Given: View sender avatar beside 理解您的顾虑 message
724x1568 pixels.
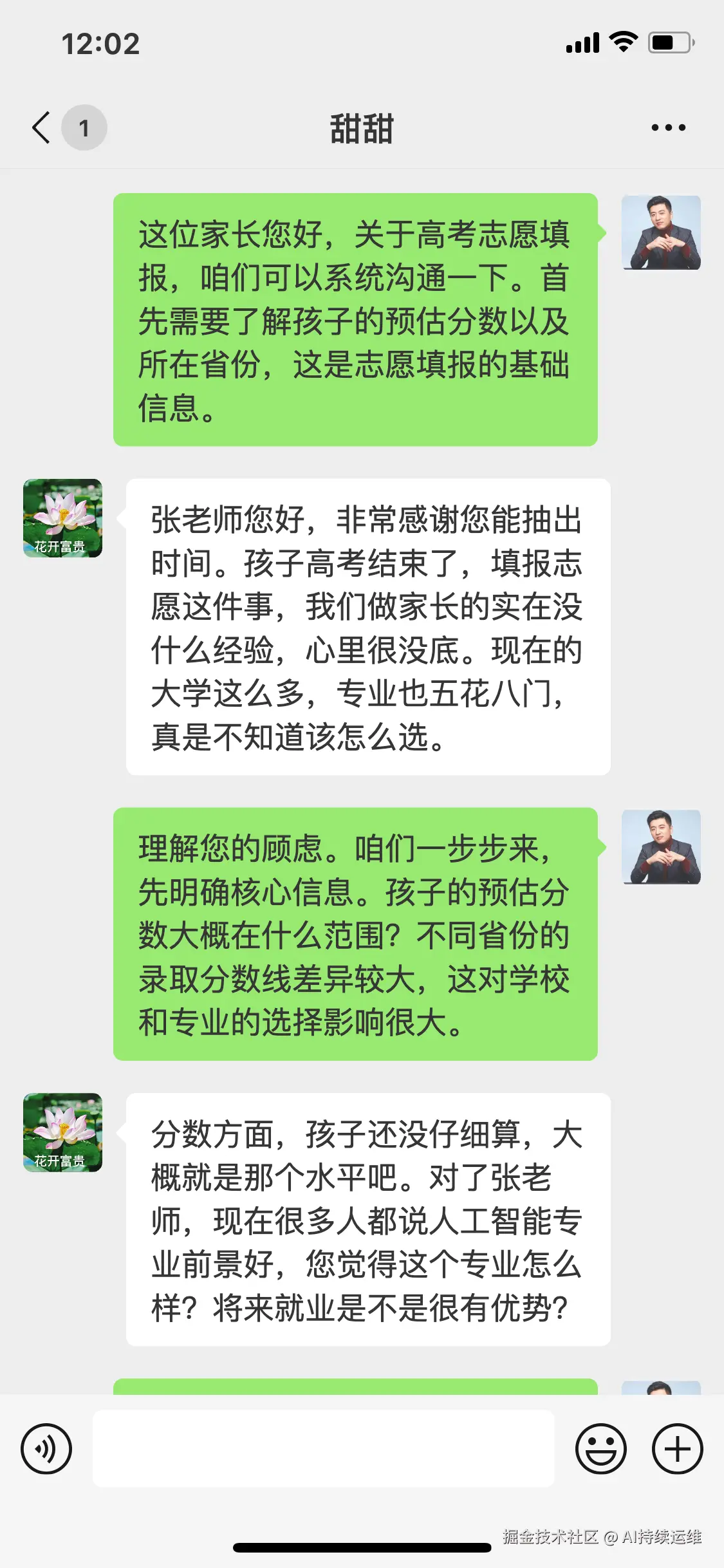Looking at the screenshot, I should 661,846.
